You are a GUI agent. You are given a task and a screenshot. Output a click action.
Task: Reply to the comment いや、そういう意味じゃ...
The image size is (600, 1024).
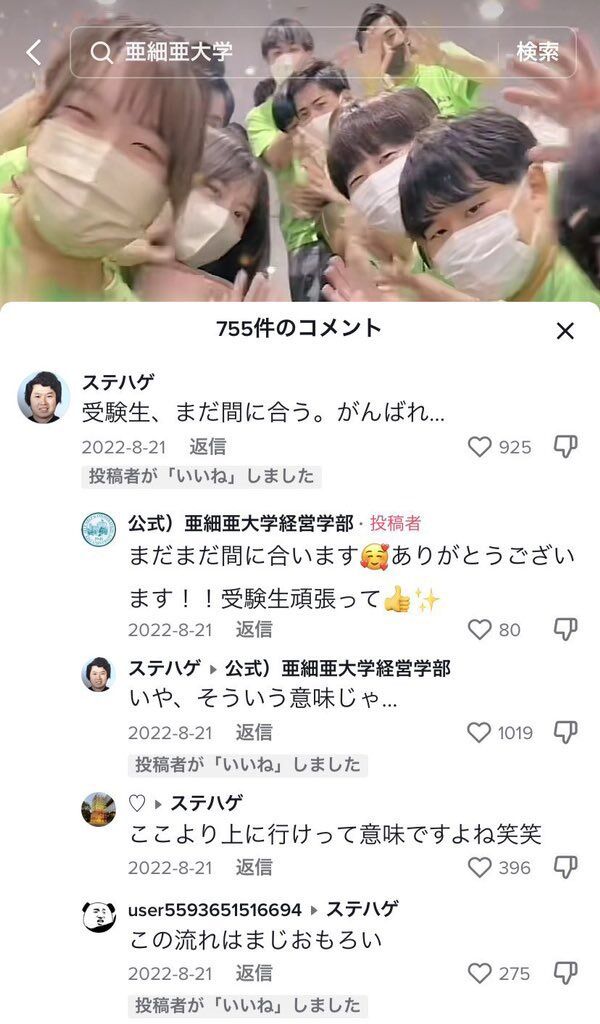tap(254, 733)
